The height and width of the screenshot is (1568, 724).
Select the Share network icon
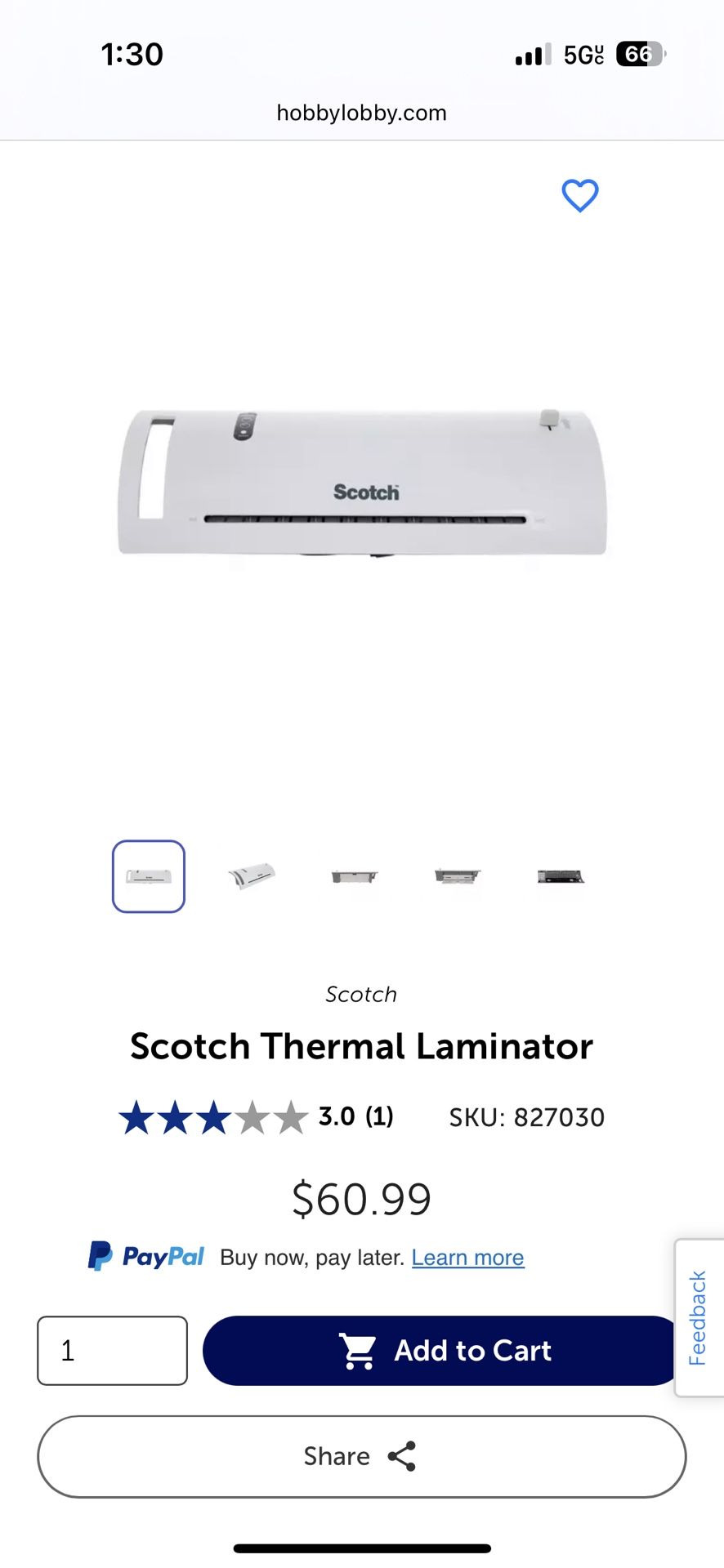tap(402, 1457)
